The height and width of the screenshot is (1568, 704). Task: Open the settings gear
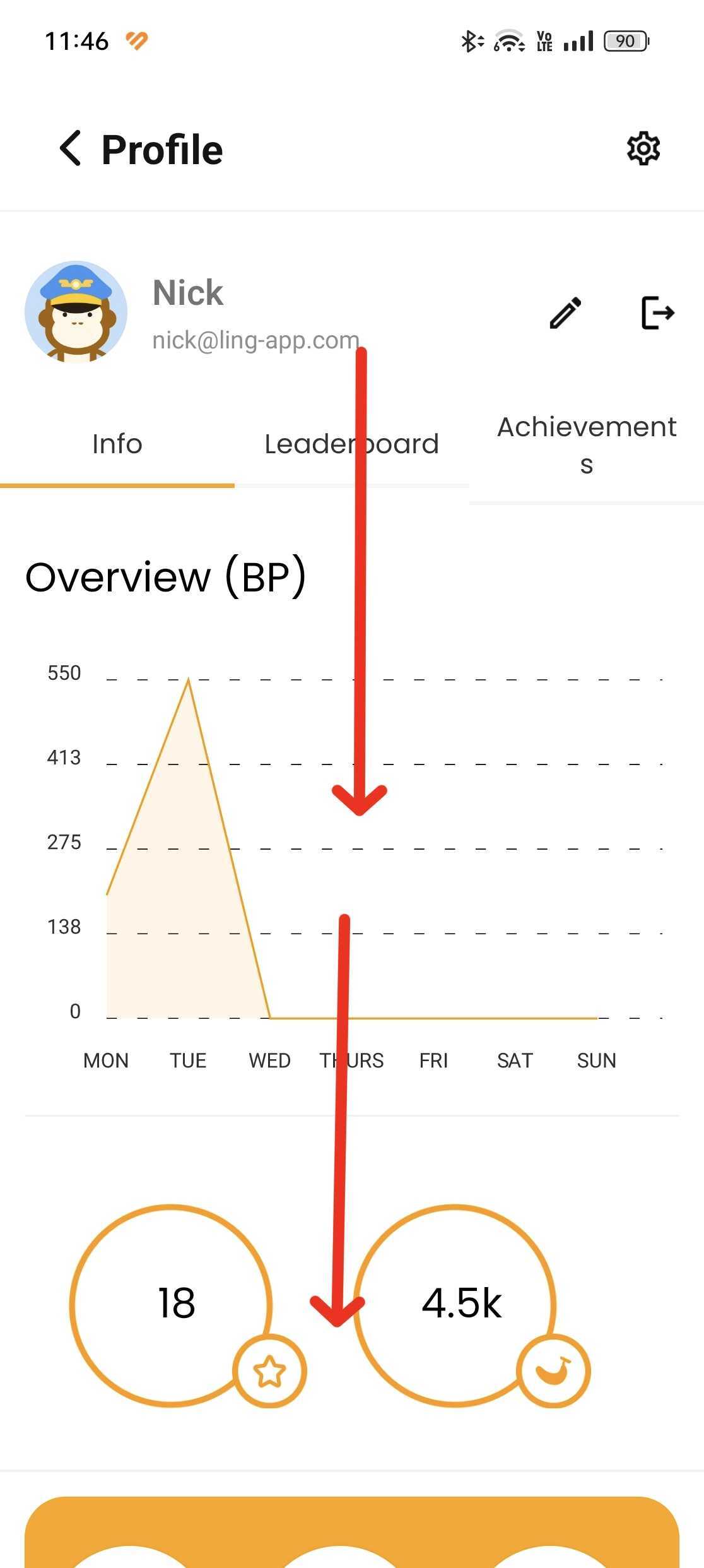point(643,149)
